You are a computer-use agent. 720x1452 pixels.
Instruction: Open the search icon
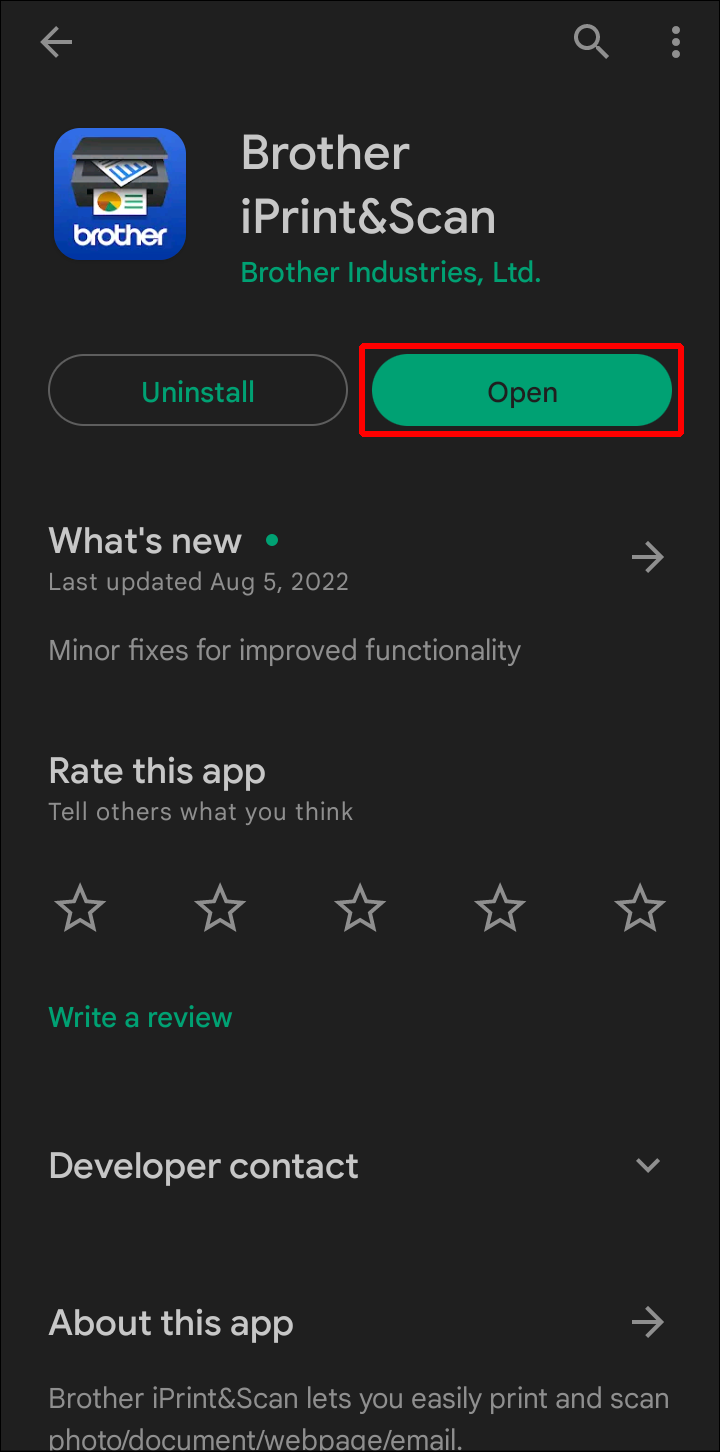tap(591, 42)
